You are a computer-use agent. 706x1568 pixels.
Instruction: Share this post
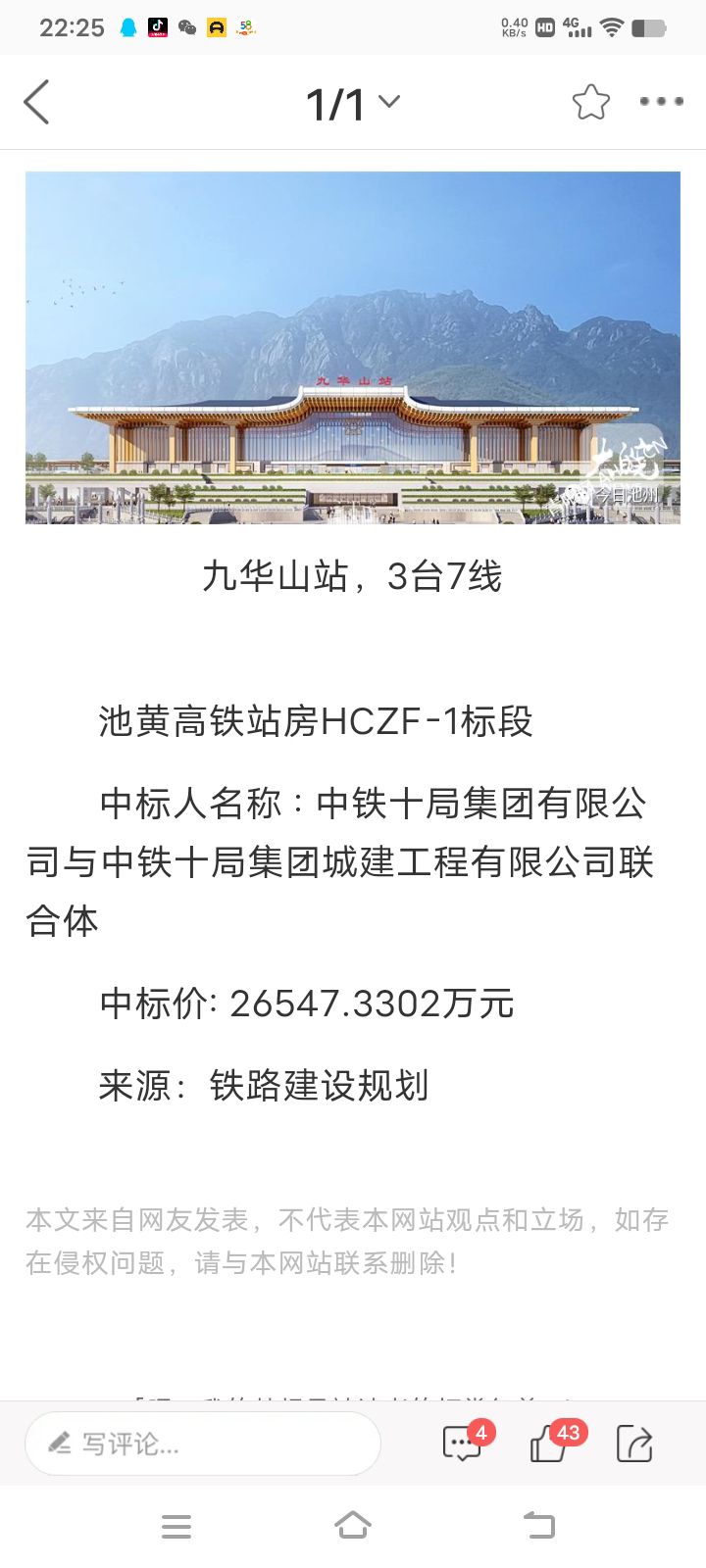(634, 1444)
